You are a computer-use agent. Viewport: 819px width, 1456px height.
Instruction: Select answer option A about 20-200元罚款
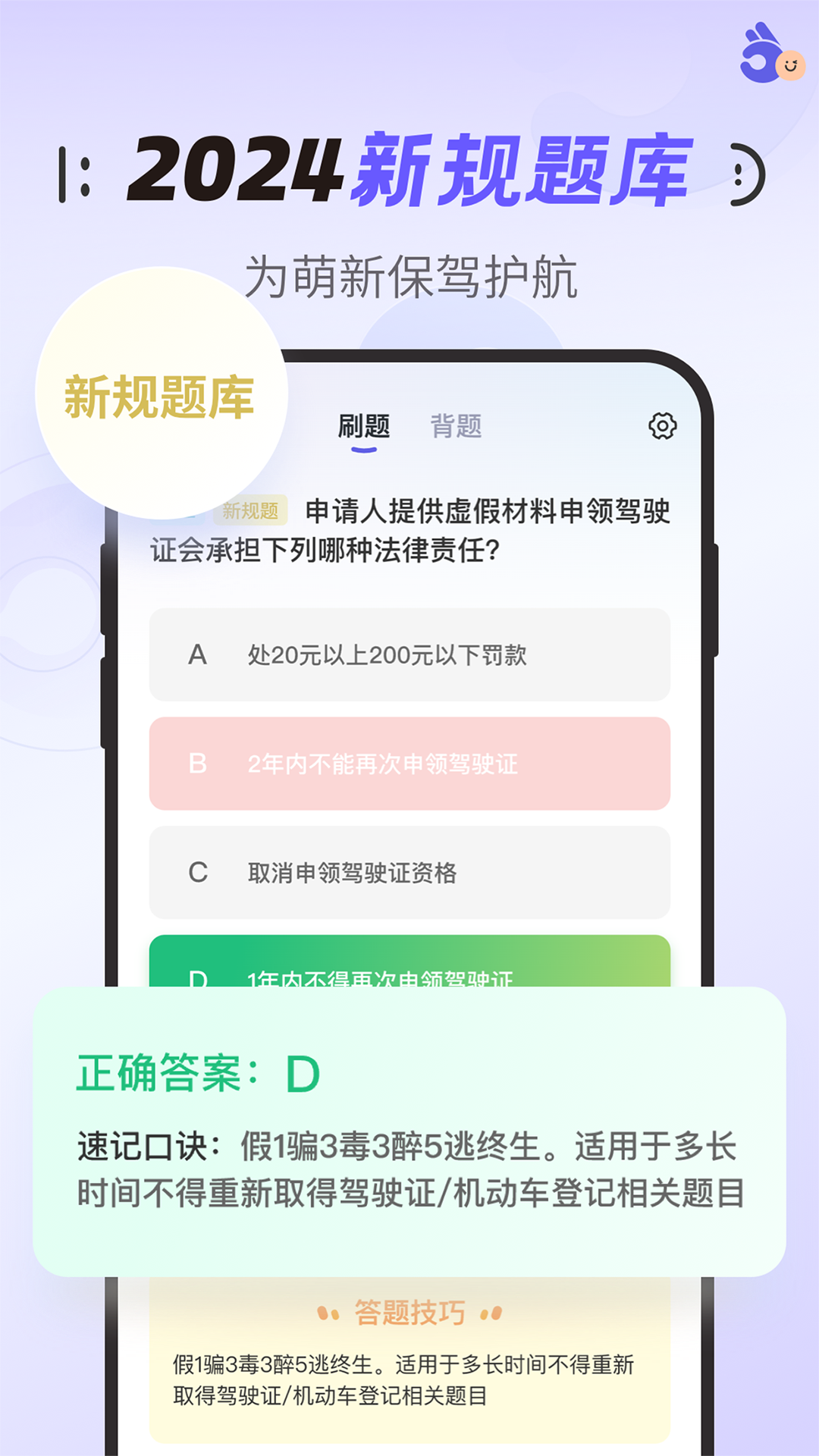pyautogui.click(x=409, y=655)
